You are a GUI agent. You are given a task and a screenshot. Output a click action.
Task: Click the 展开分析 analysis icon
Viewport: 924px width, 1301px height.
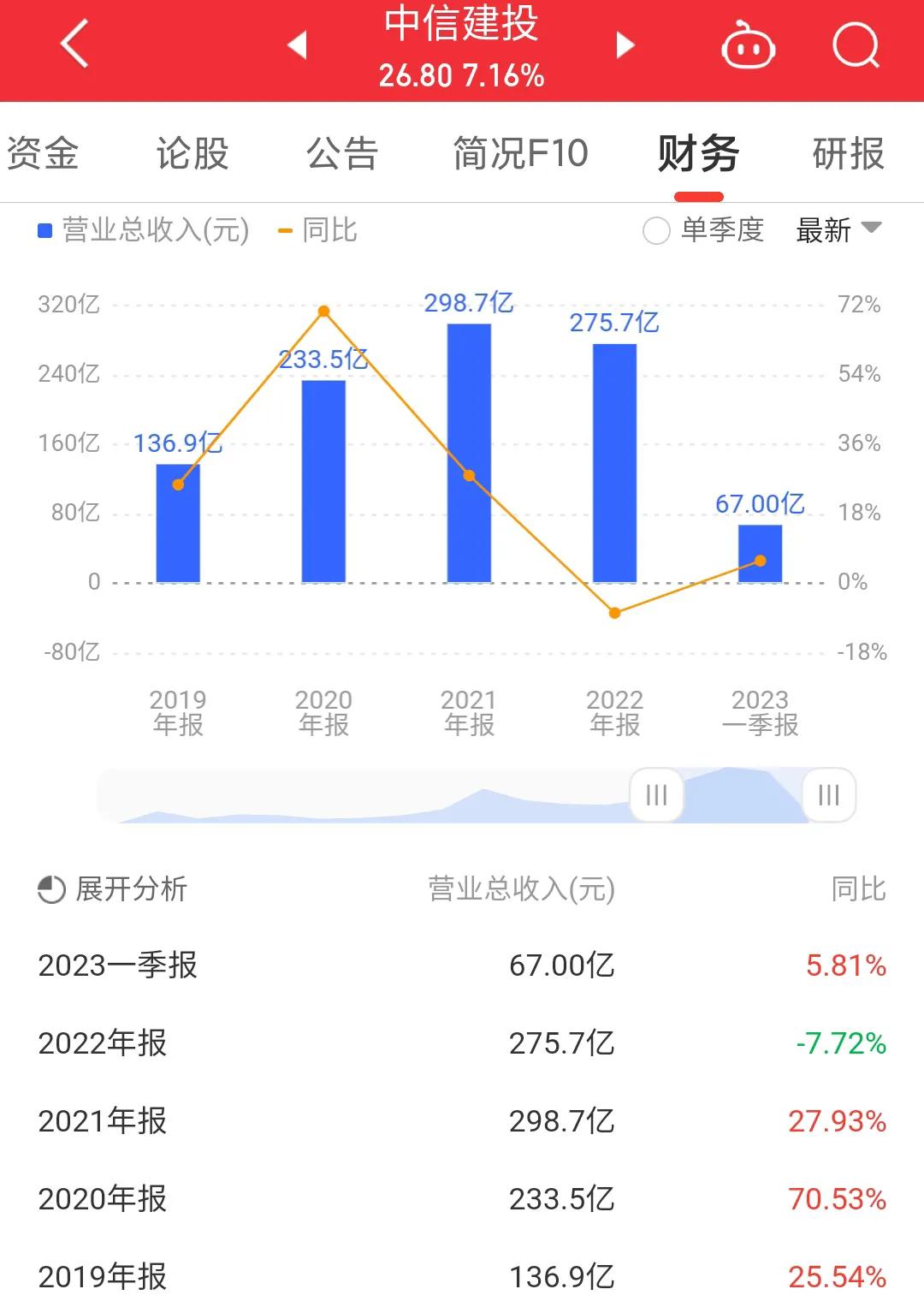tap(49, 890)
